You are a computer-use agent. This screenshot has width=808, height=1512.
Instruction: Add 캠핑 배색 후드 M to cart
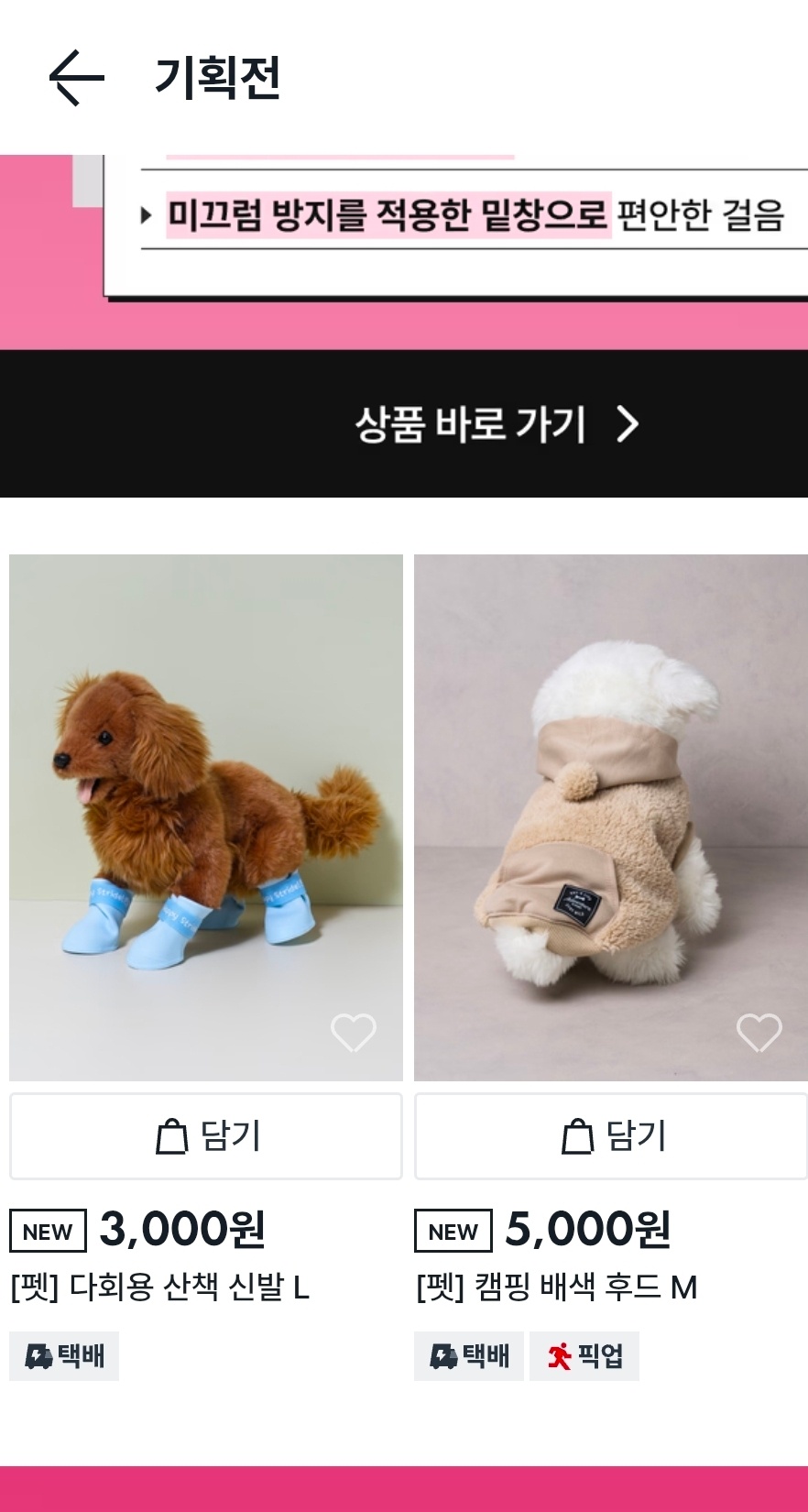click(x=611, y=1136)
